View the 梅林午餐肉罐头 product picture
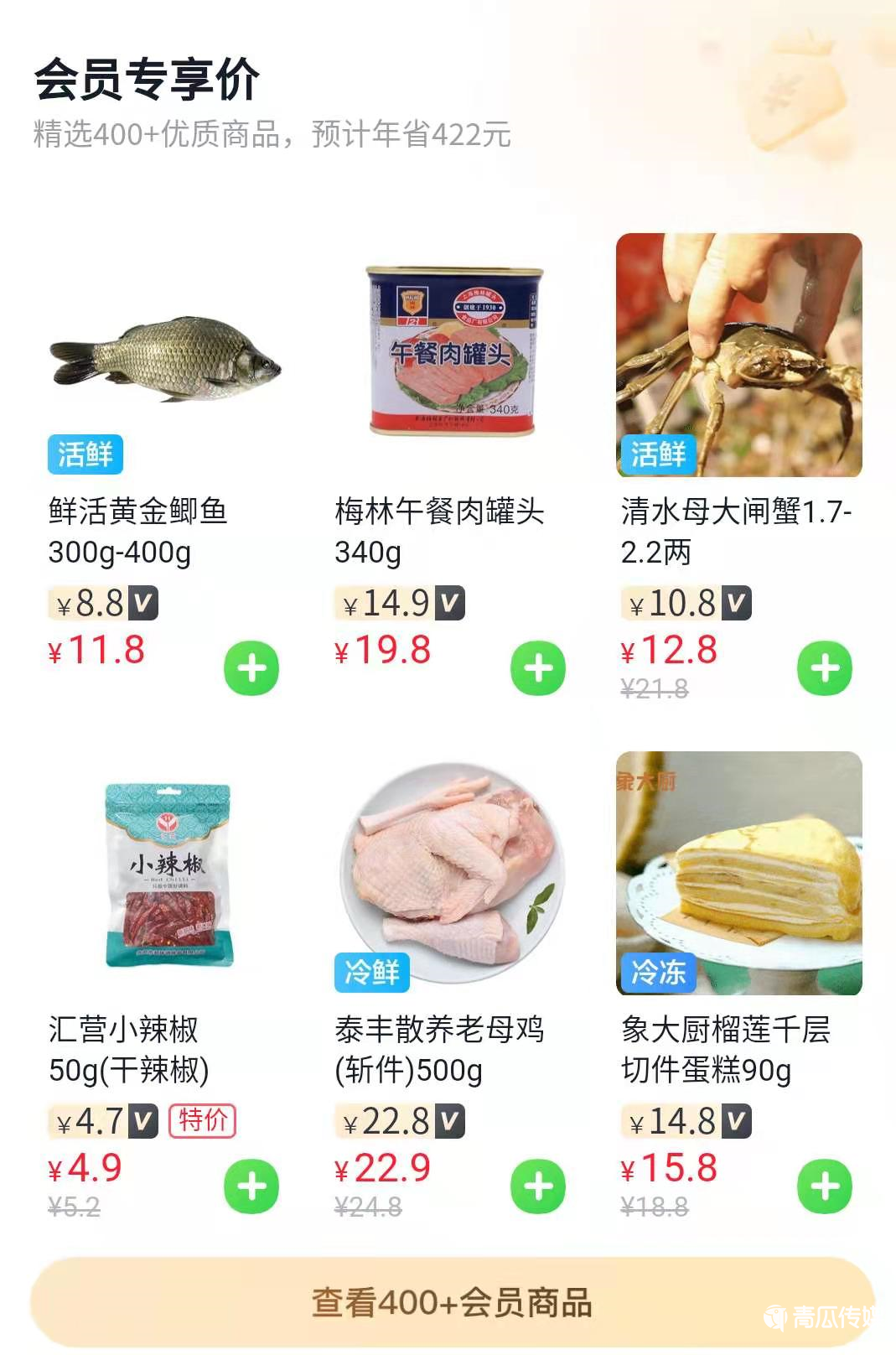The image size is (896, 1355). 453,352
